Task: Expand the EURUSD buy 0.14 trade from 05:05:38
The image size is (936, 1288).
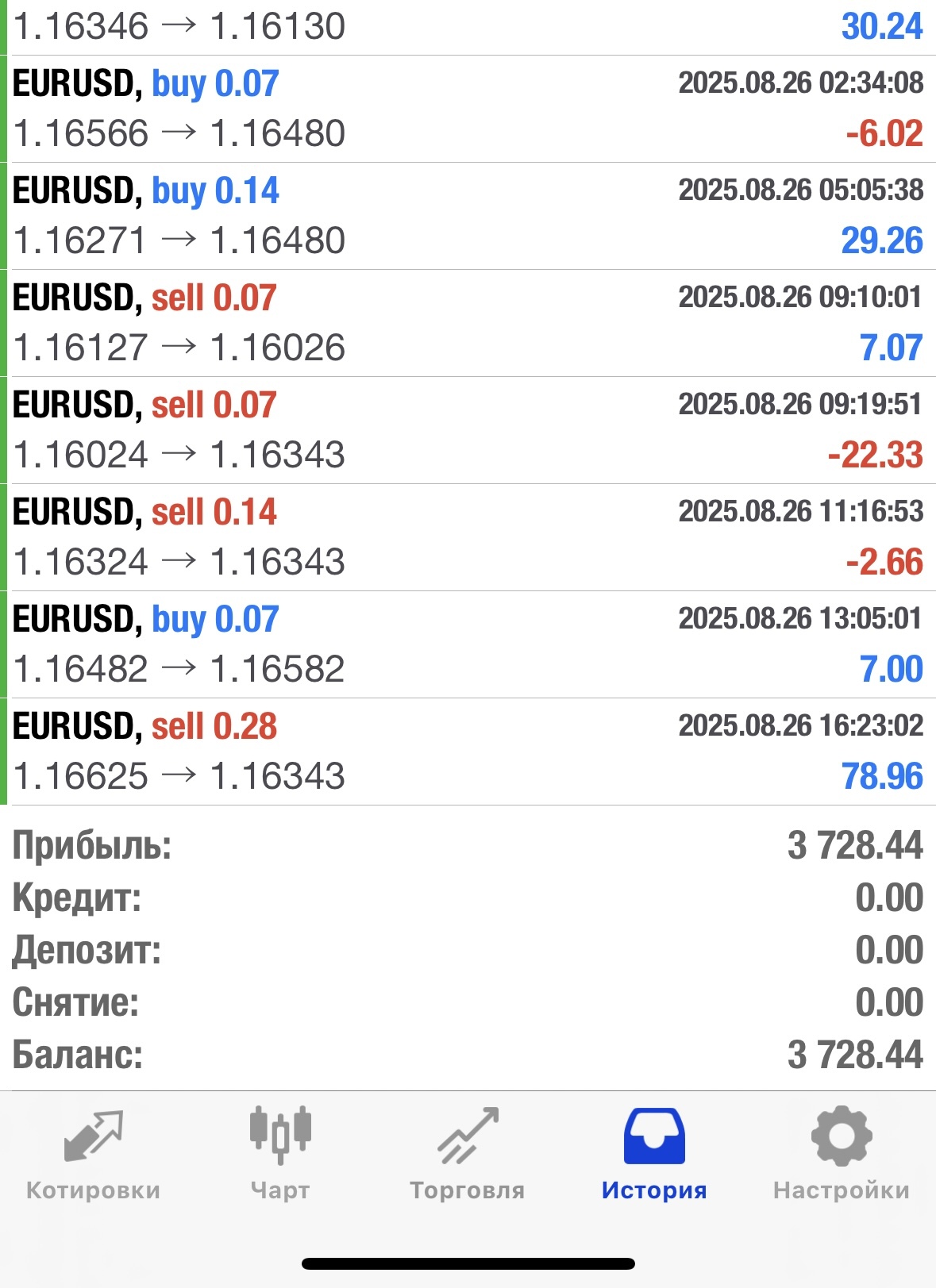Action: point(468,216)
